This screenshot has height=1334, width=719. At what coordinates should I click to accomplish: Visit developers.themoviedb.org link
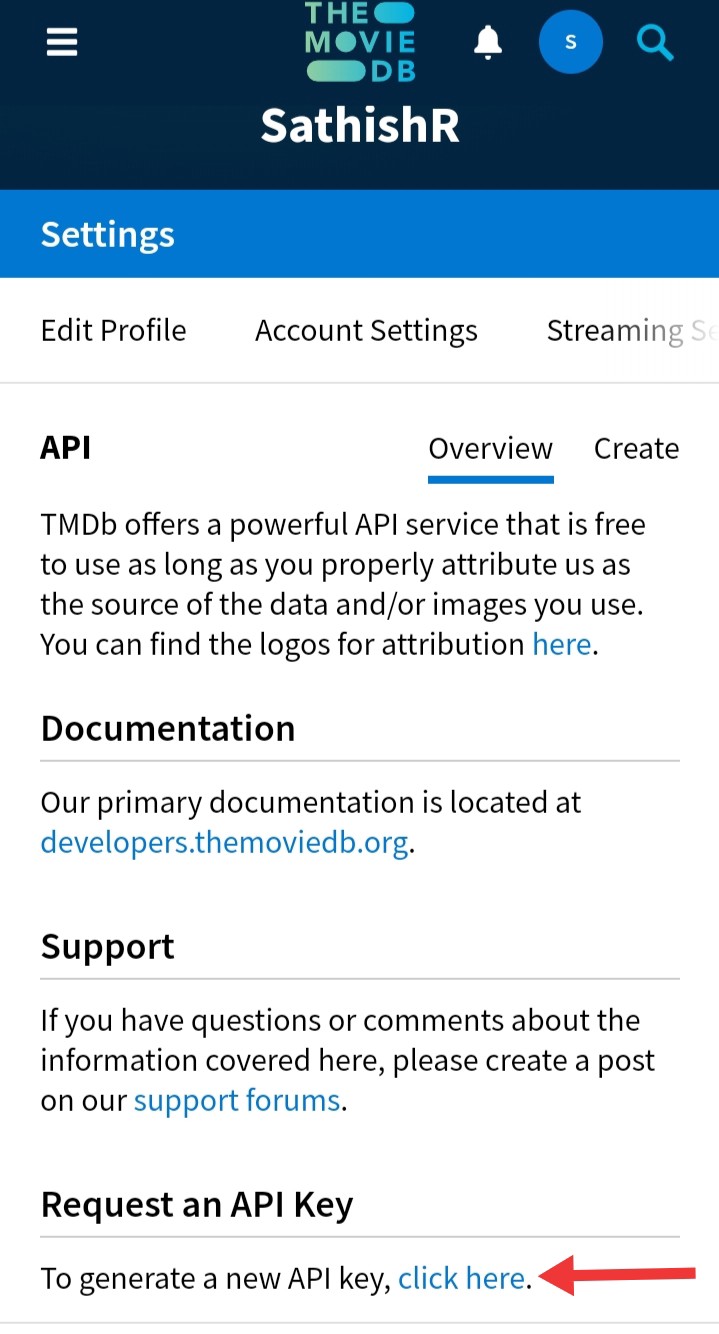(224, 843)
